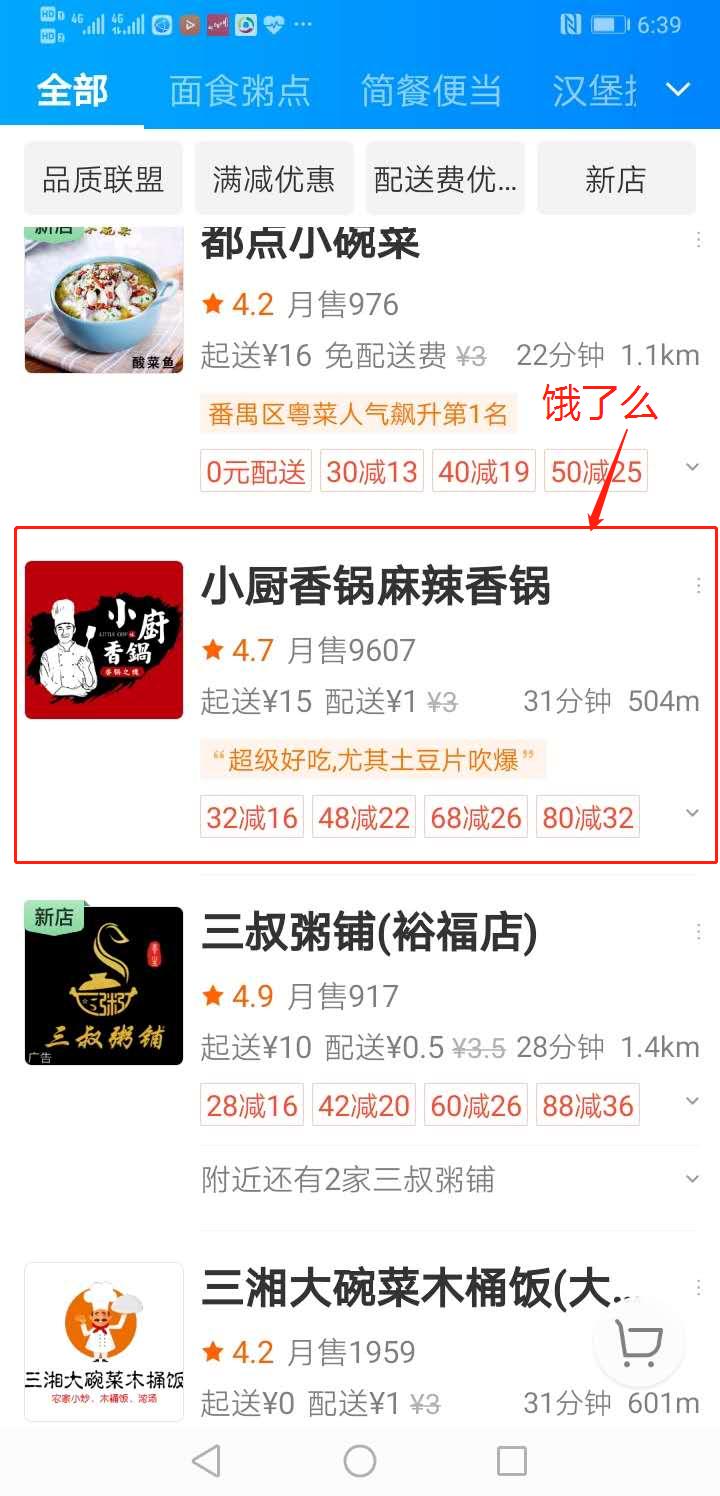Screen dimensions: 720x1496
Task: Tap the 三湘大碗菜木桶饭 restaurant logo
Action: (103, 1340)
